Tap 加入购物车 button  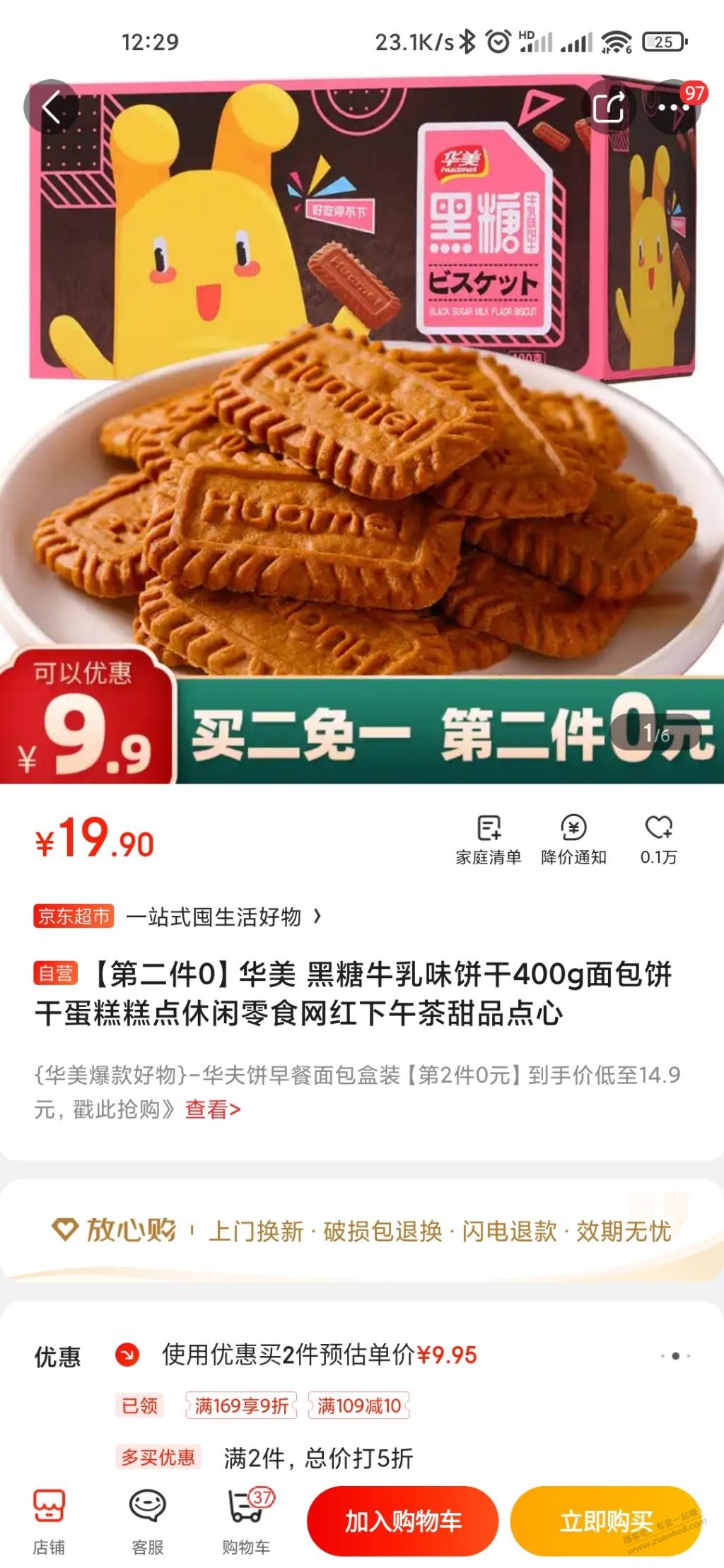point(402,1520)
